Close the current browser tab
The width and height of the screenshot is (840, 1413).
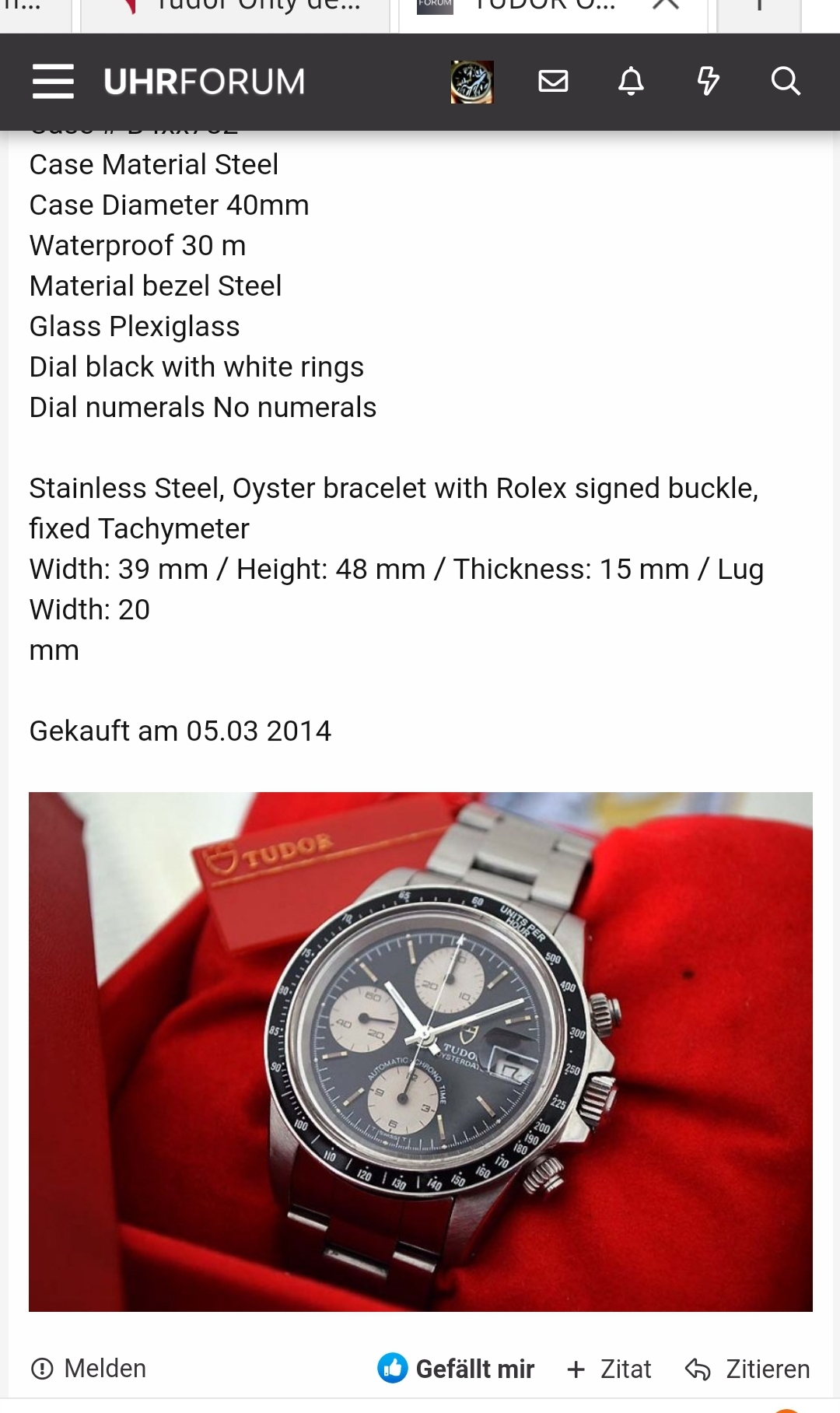coord(666,5)
